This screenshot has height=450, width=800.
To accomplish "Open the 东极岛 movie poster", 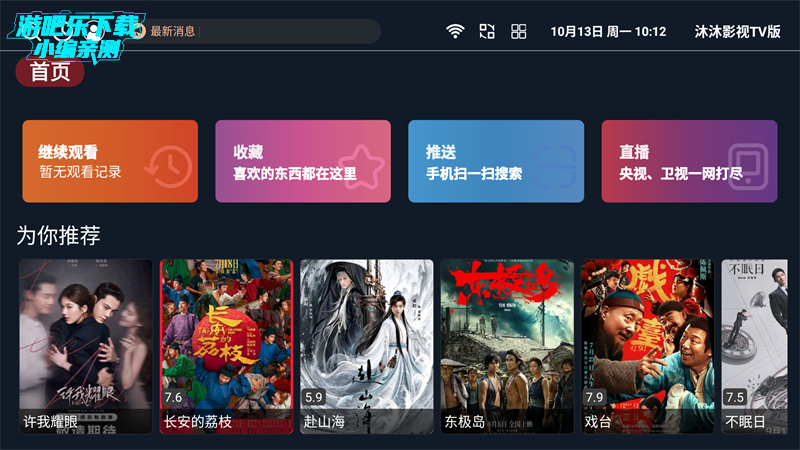I will point(508,346).
